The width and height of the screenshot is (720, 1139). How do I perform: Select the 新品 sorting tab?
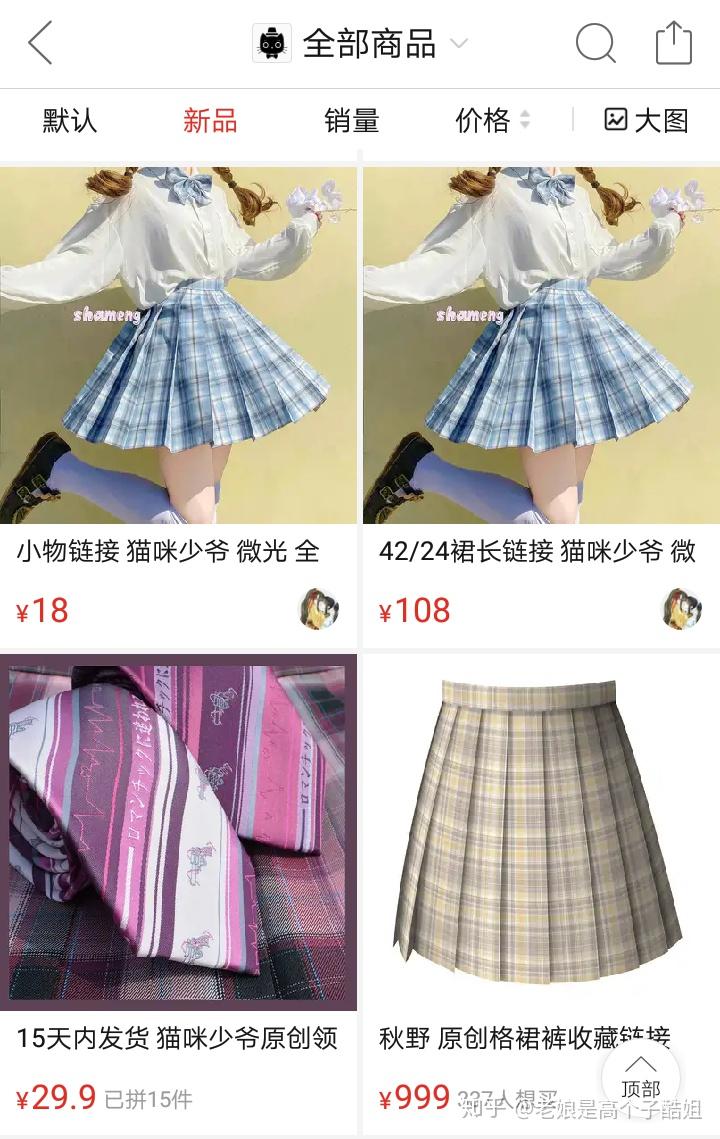click(x=210, y=121)
